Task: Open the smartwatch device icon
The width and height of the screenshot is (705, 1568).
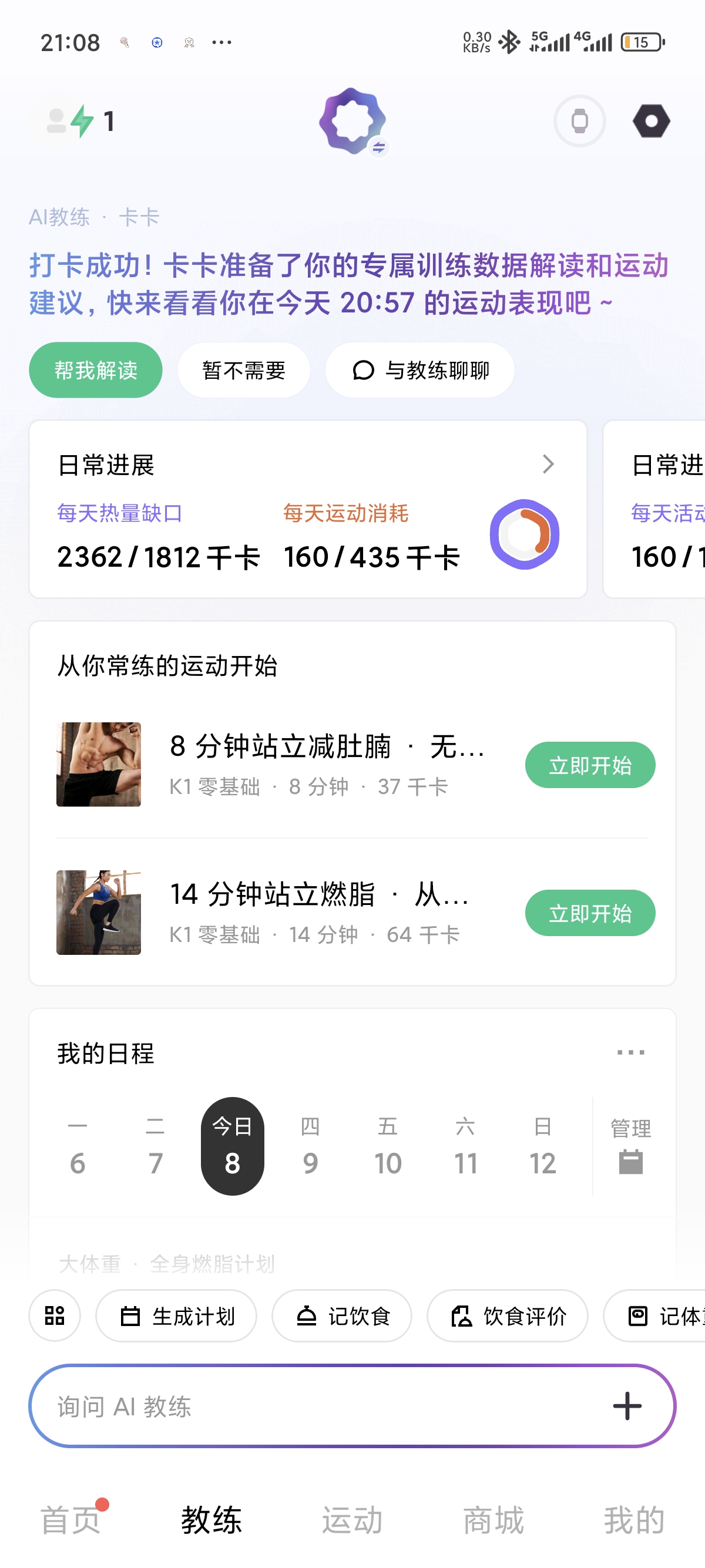Action: tap(579, 121)
